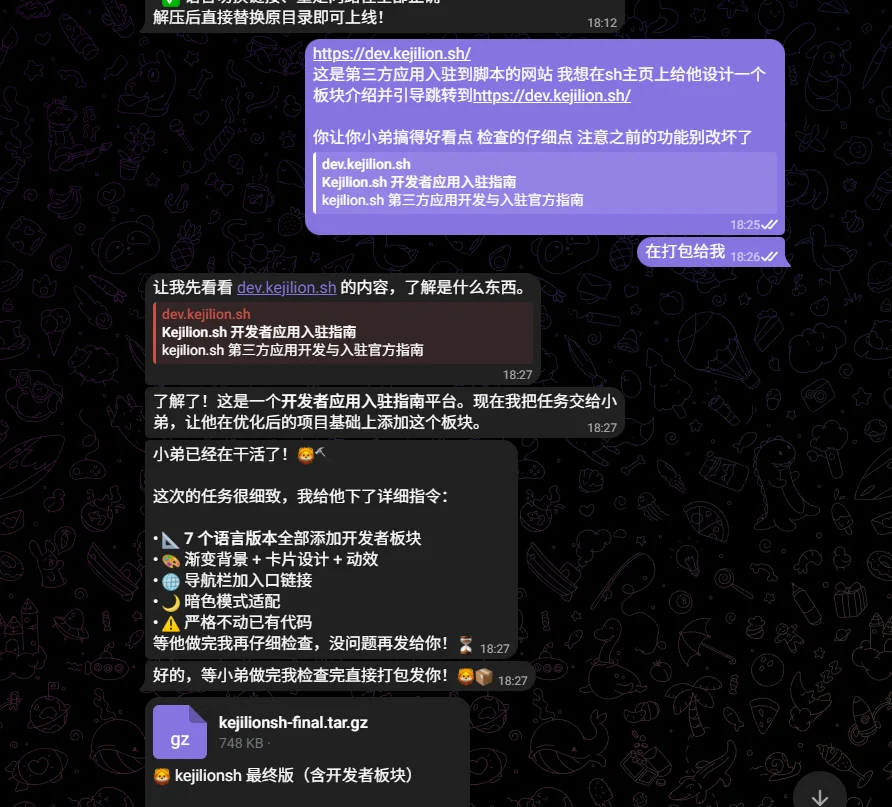Open the dev.kejilion.sh link at the end of the purple message text
The image size is (892, 807).
pos(551,96)
